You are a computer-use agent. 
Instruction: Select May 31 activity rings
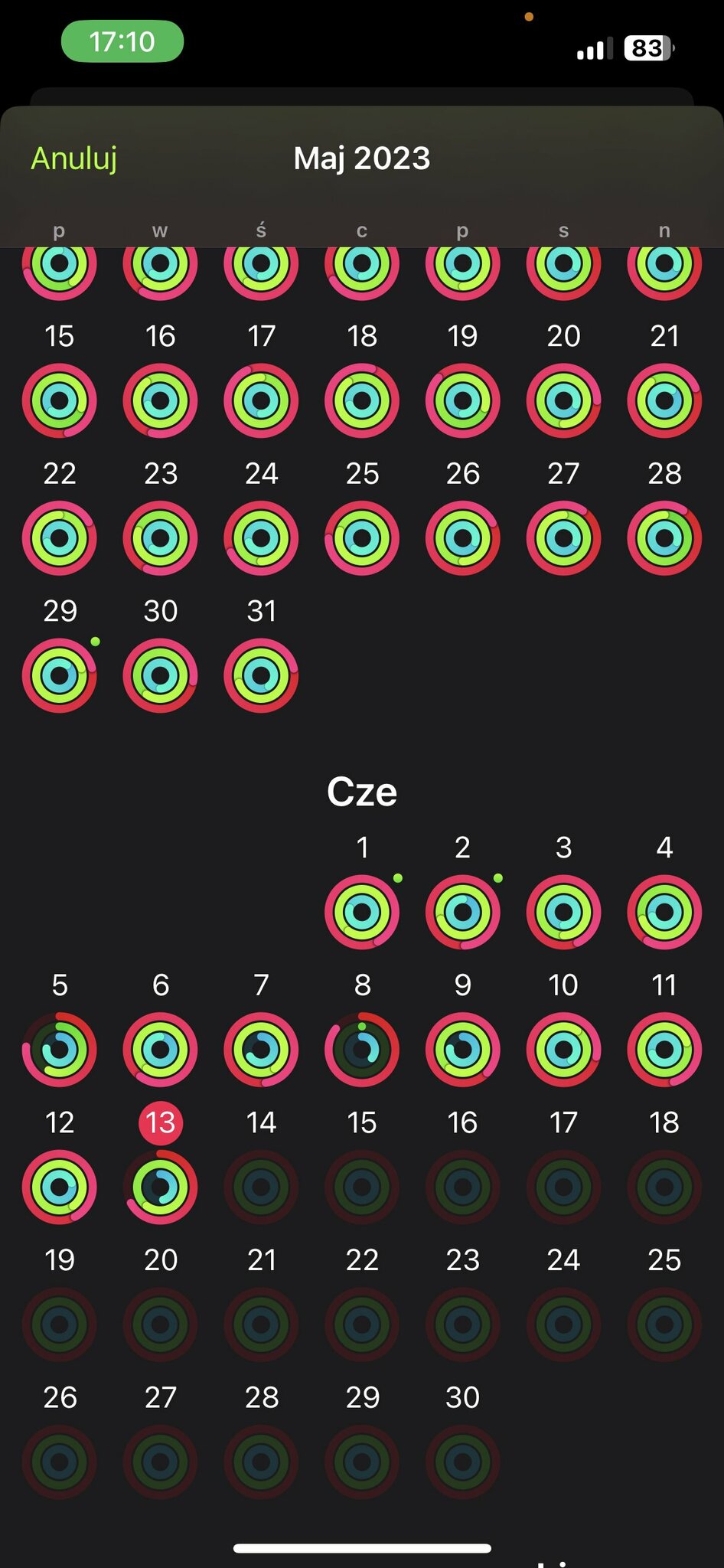point(261,675)
